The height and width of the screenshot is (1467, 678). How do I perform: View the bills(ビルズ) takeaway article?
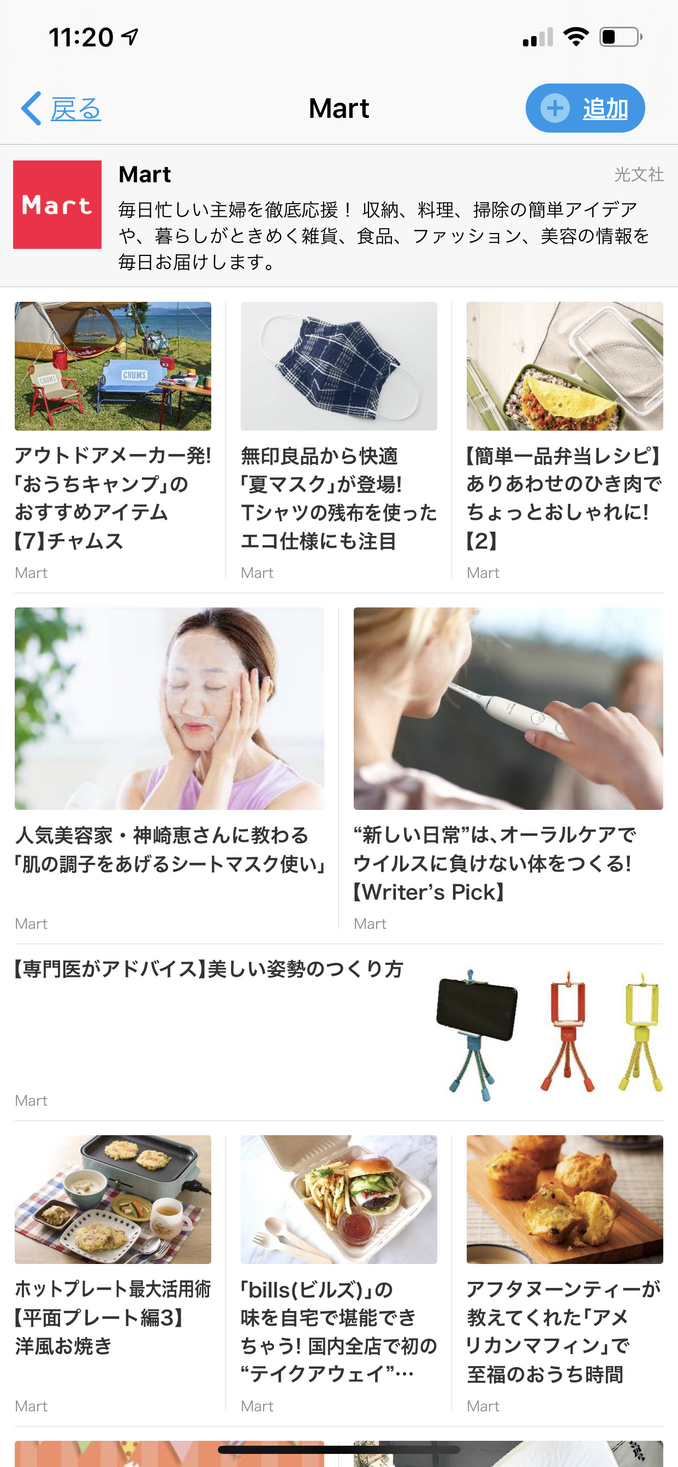339,1330
